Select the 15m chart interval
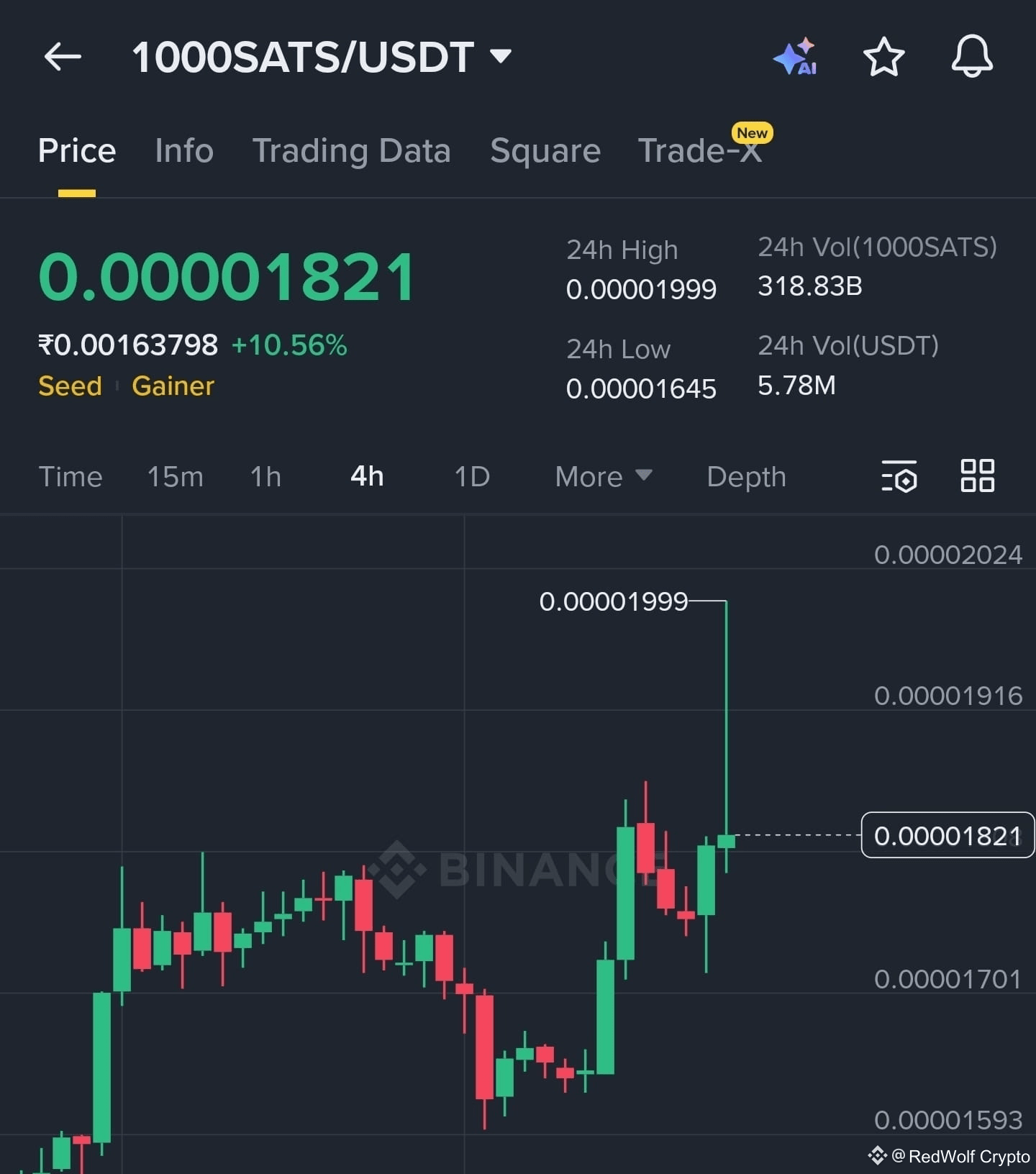 [x=175, y=476]
